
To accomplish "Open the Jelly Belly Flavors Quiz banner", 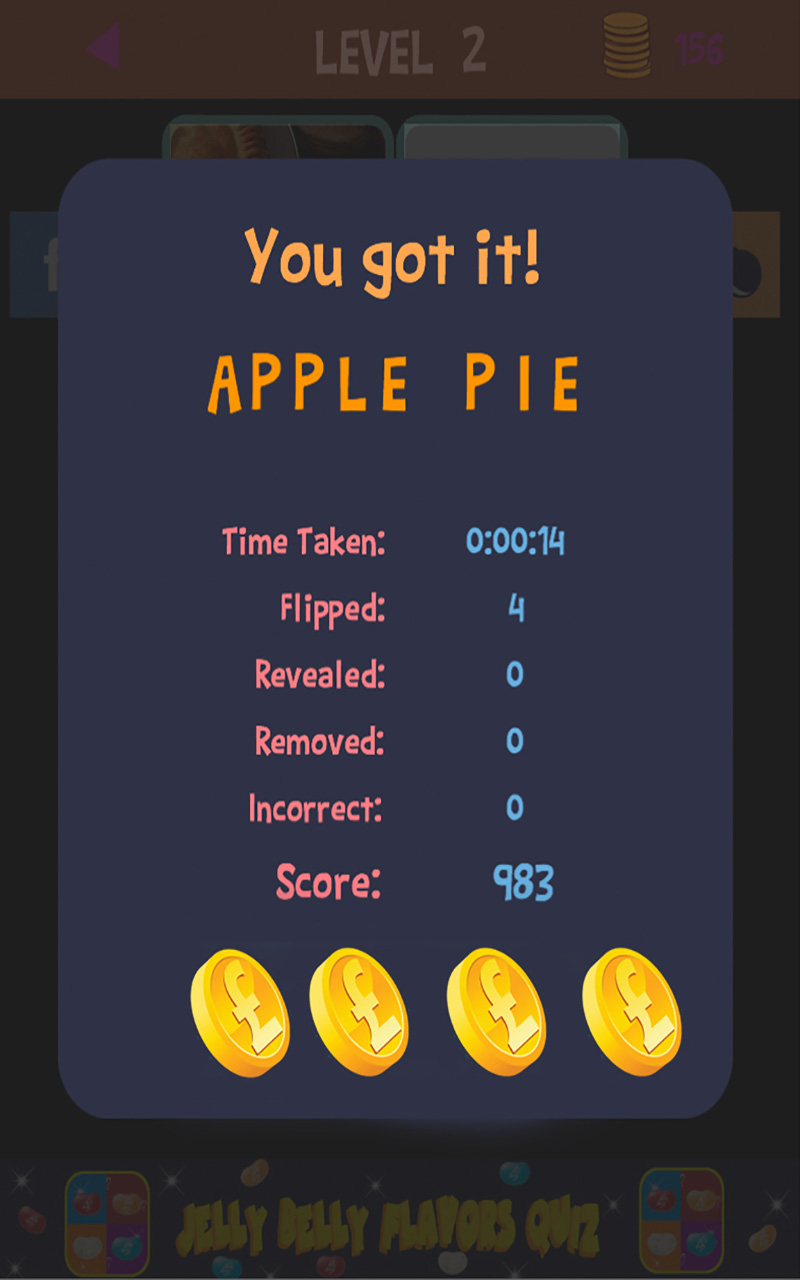I will coord(394,1220).
